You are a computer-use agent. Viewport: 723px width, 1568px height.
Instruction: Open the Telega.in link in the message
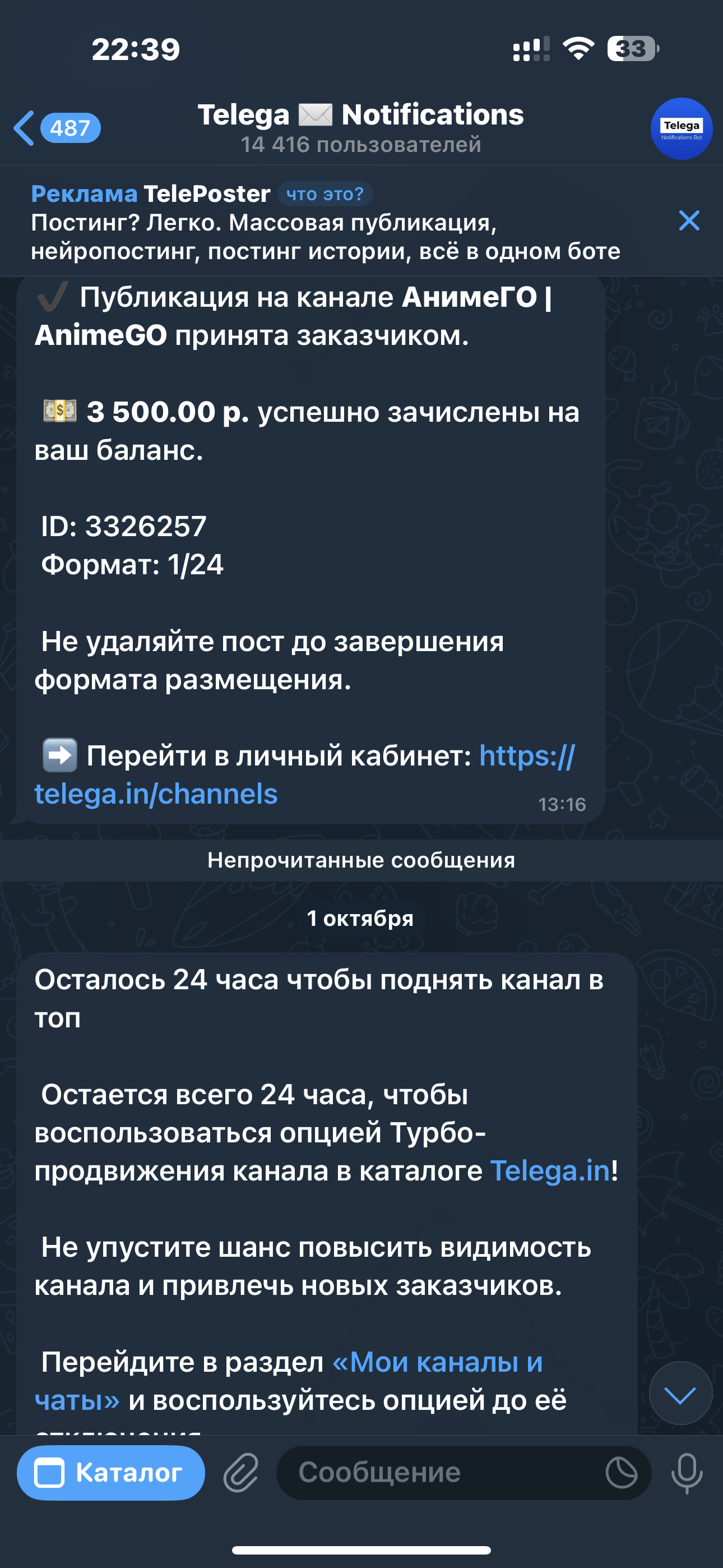point(550,1170)
